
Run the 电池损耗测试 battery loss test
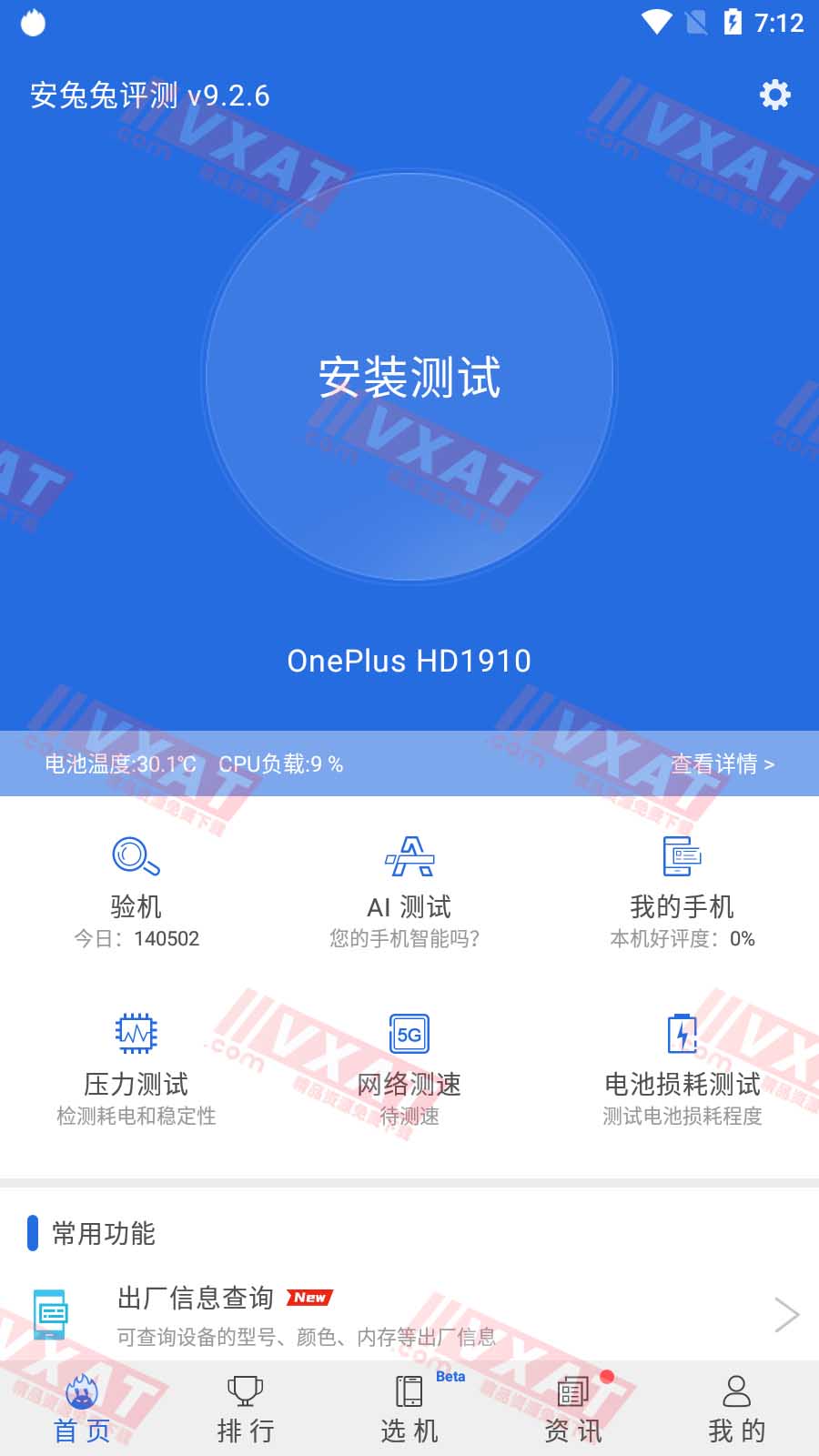pyautogui.click(x=682, y=1065)
